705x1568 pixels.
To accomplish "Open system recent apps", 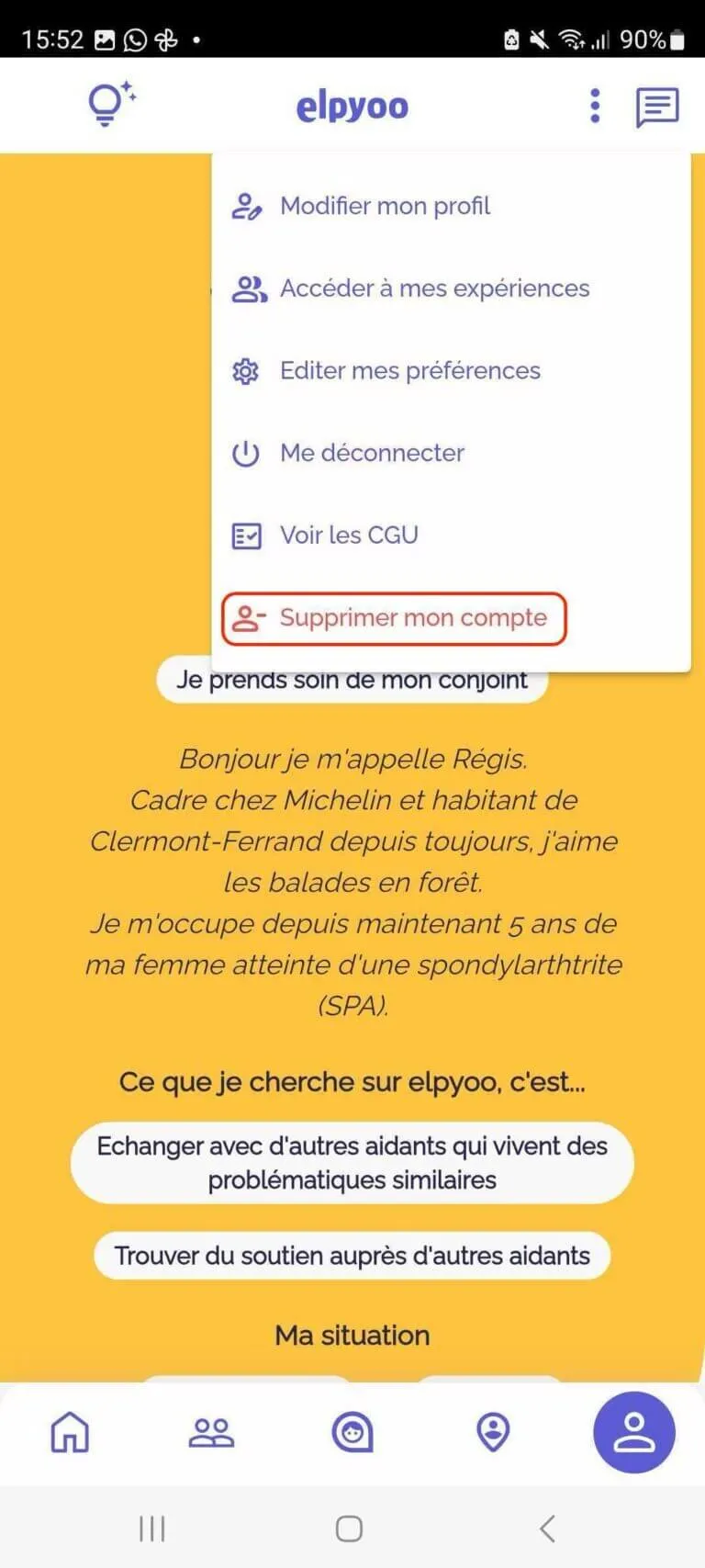I will click(x=151, y=1529).
